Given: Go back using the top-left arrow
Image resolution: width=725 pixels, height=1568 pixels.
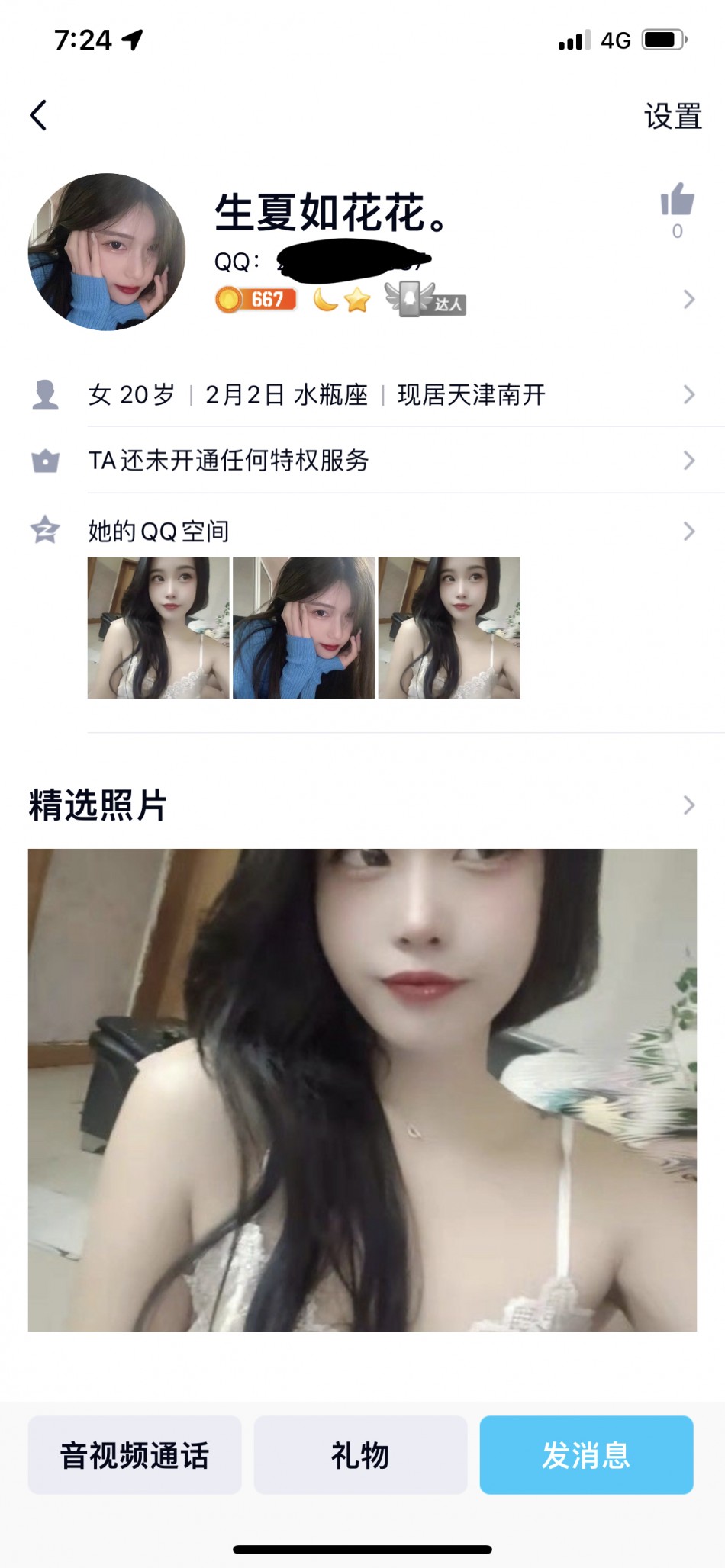Looking at the screenshot, I should tap(39, 116).
